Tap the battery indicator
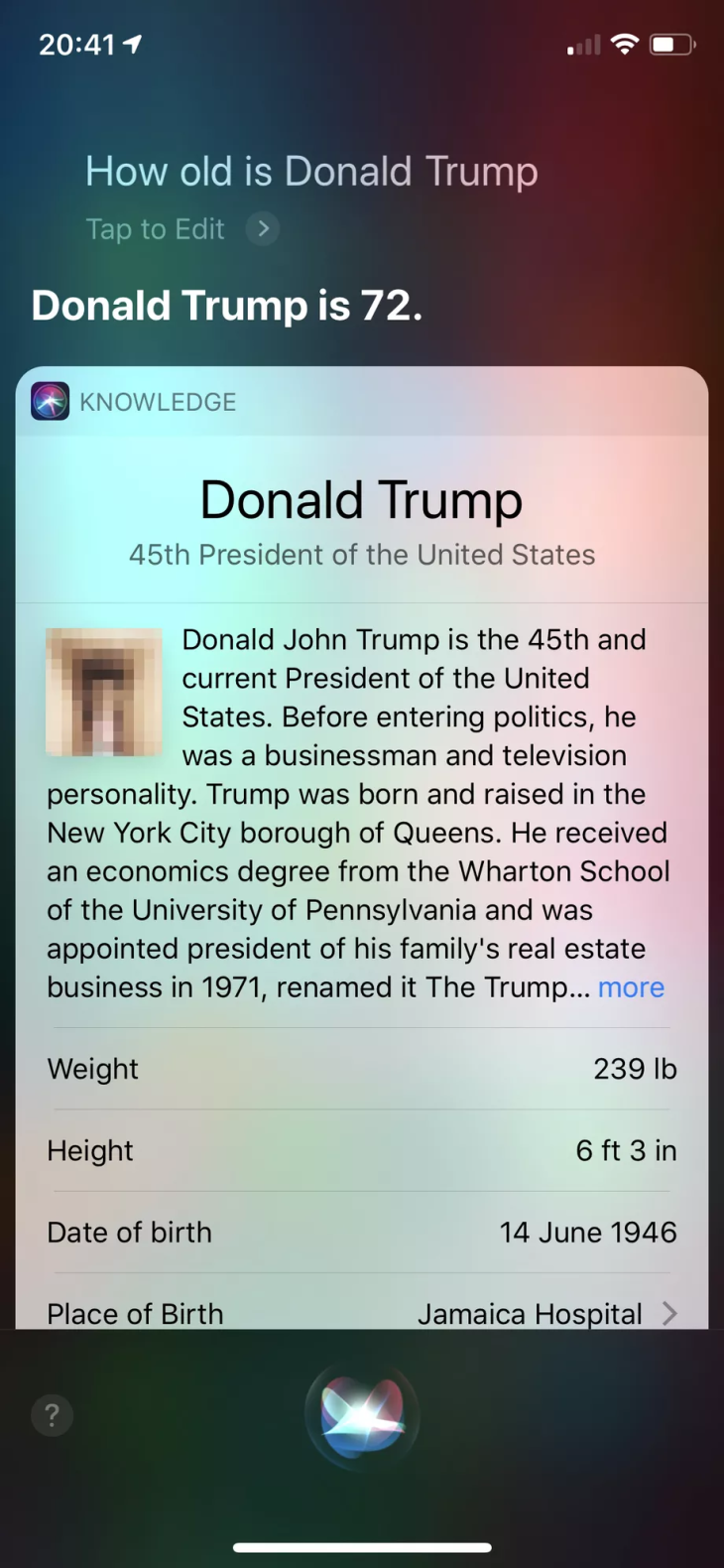Viewport: 724px width, 1568px height. [670, 44]
